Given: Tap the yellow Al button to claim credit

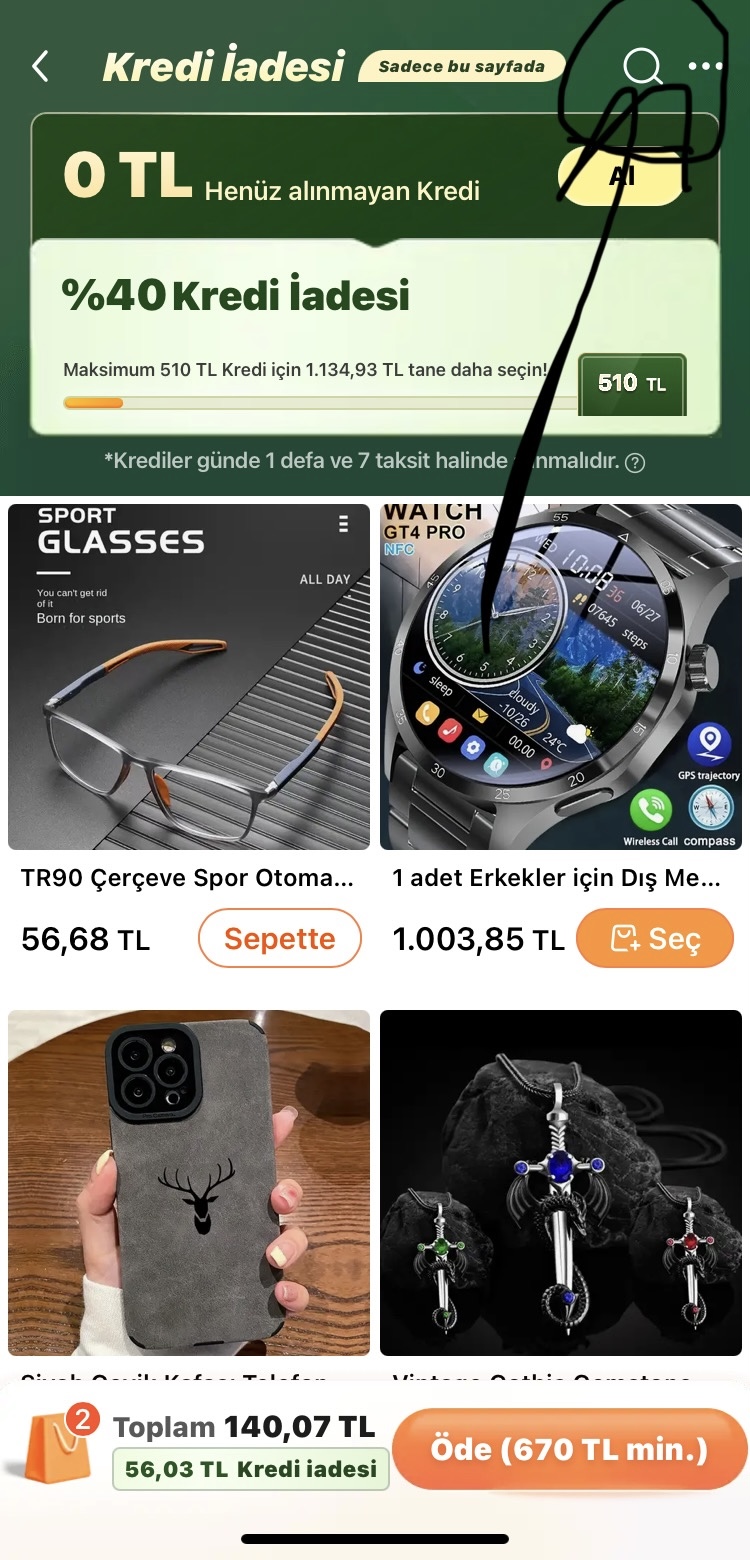Looking at the screenshot, I should coord(622,176).
